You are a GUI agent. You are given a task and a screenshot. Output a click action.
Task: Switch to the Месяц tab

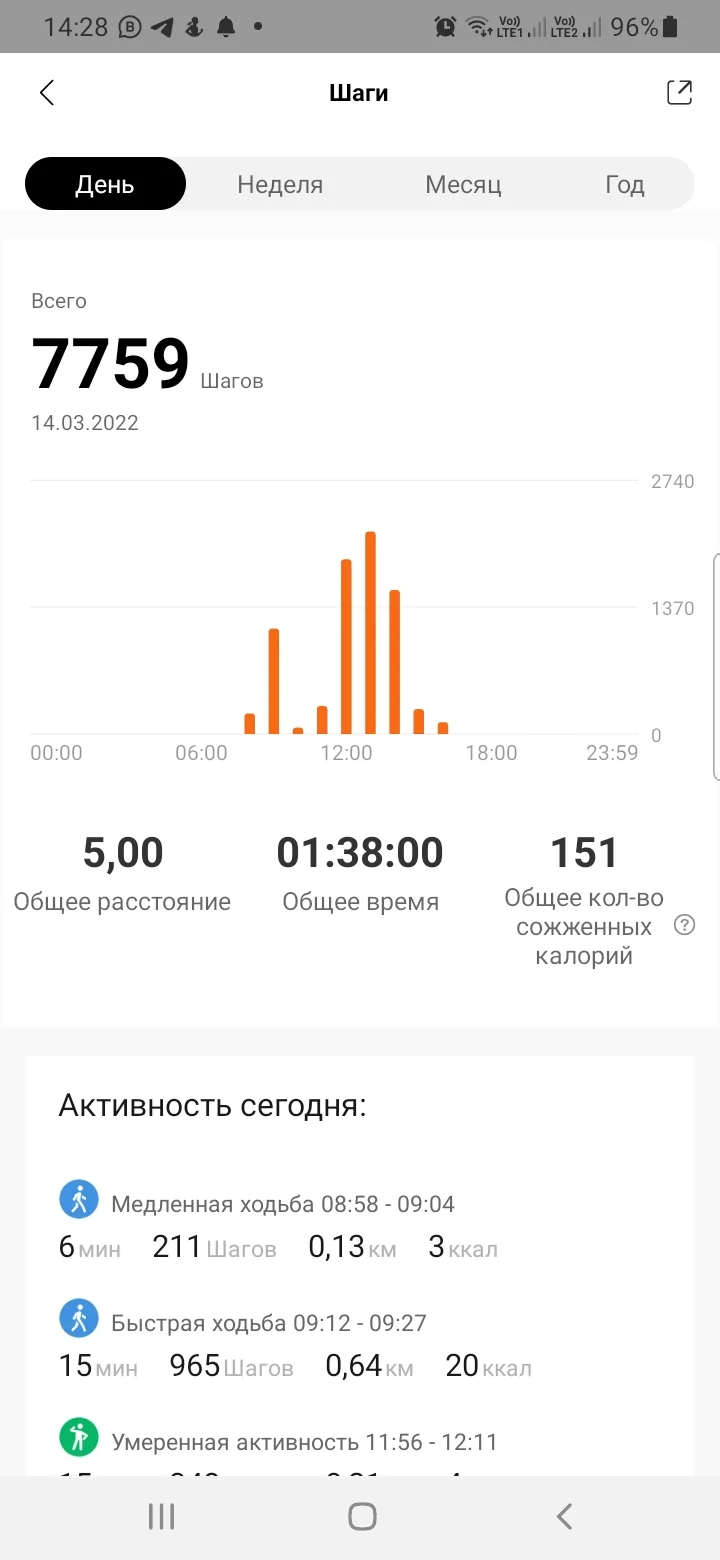pos(463,183)
